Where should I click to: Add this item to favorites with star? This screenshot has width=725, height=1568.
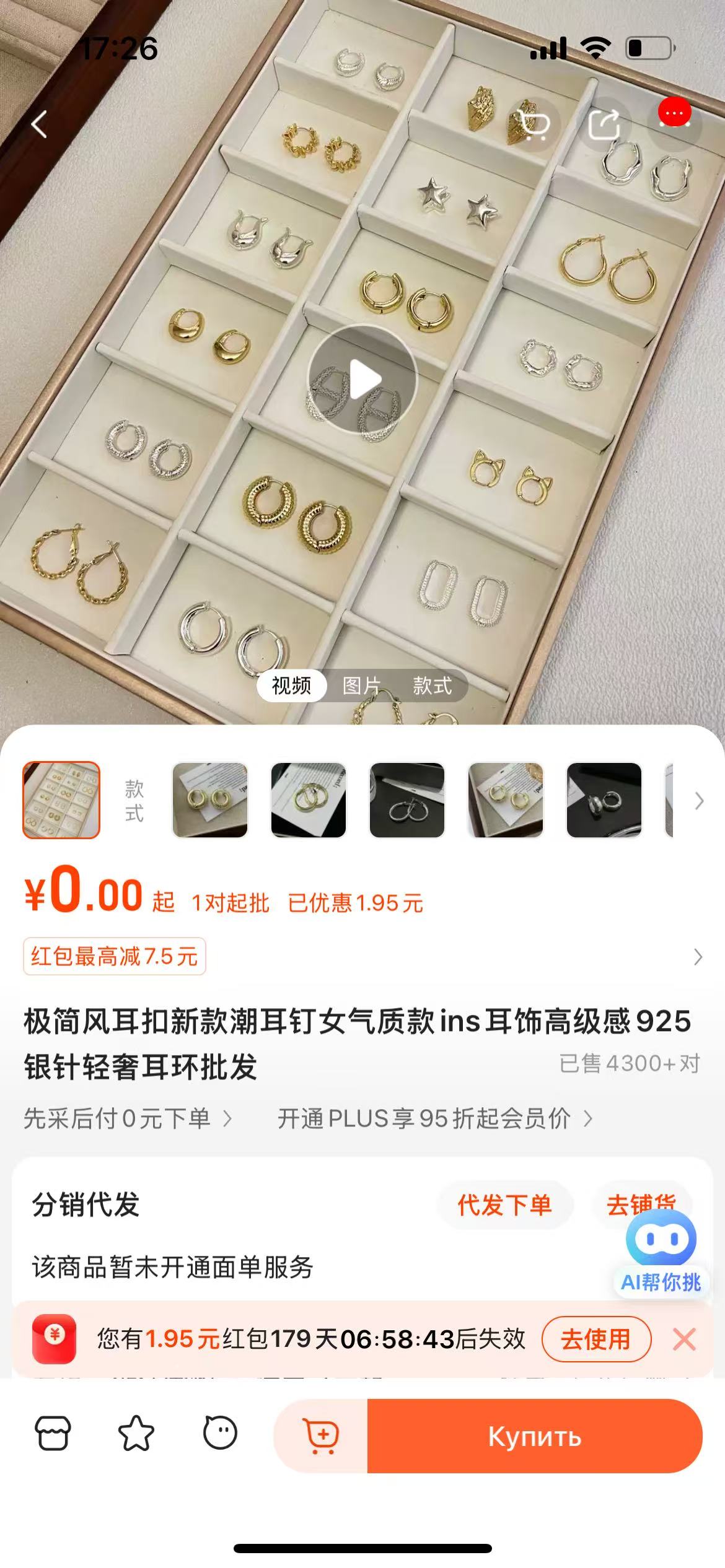pos(136,1433)
